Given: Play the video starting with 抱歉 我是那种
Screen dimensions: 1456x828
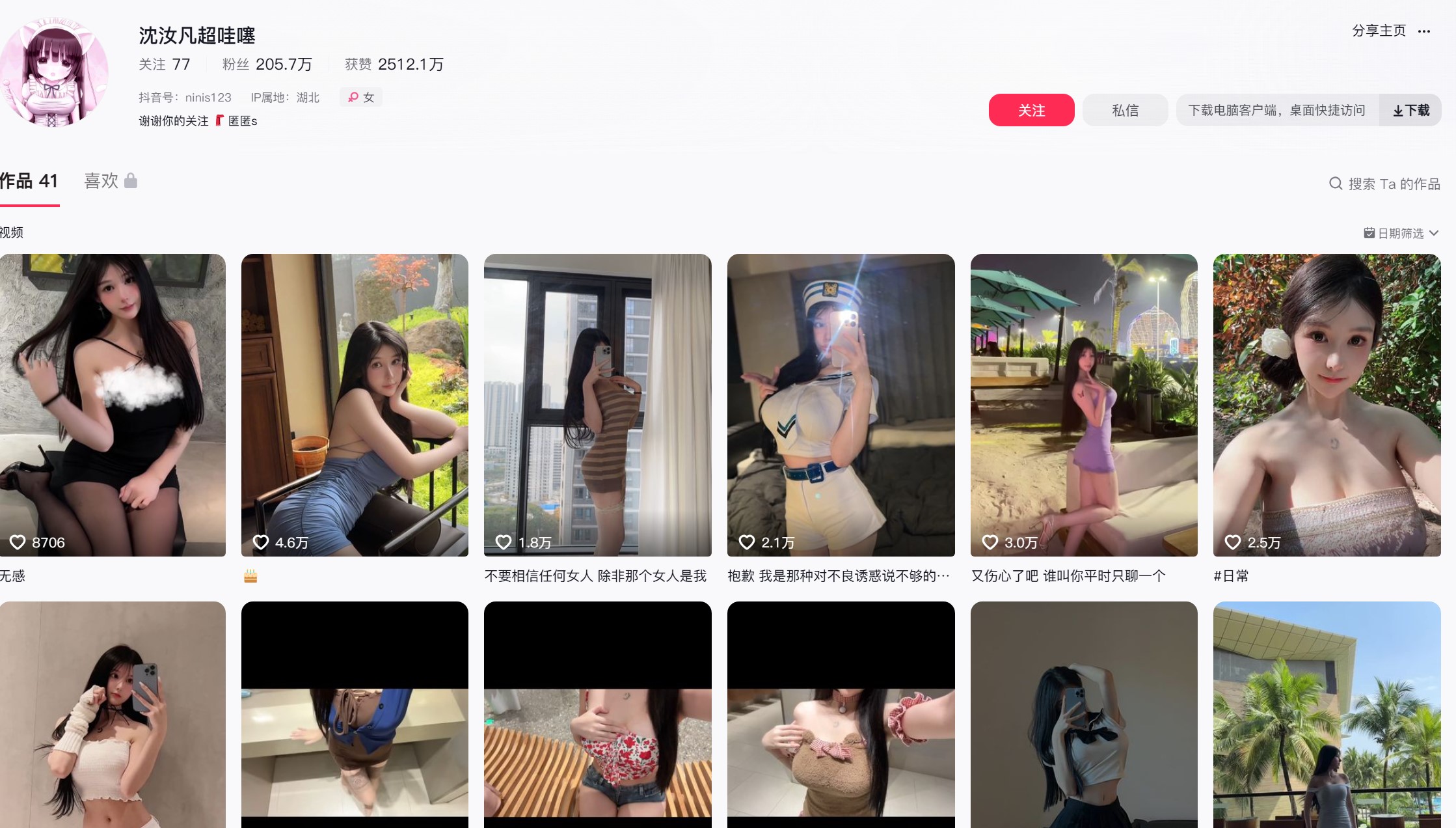Looking at the screenshot, I should click(841, 405).
